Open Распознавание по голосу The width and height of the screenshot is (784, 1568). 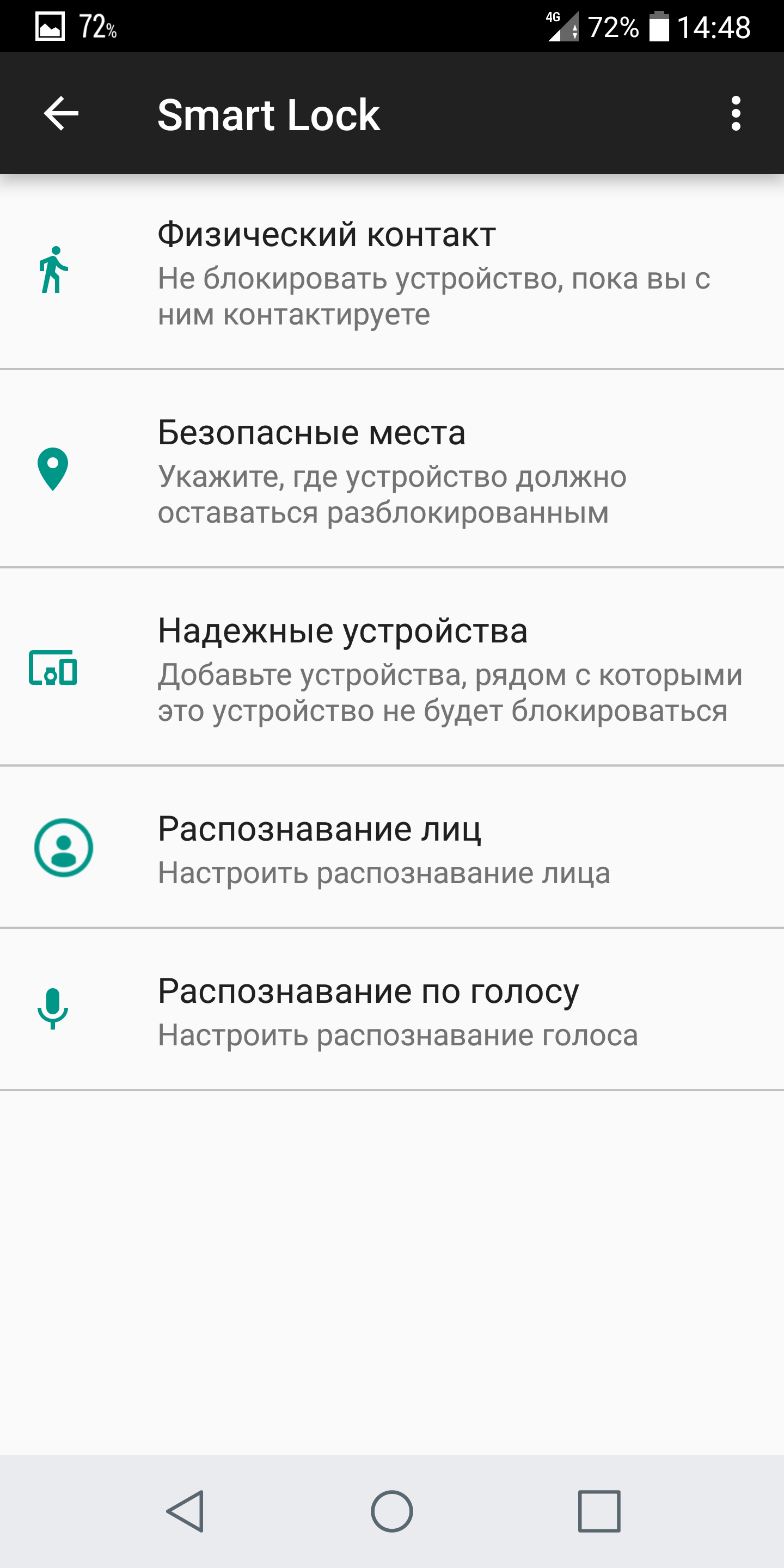pyautogui.click(x=392, y=1009)
